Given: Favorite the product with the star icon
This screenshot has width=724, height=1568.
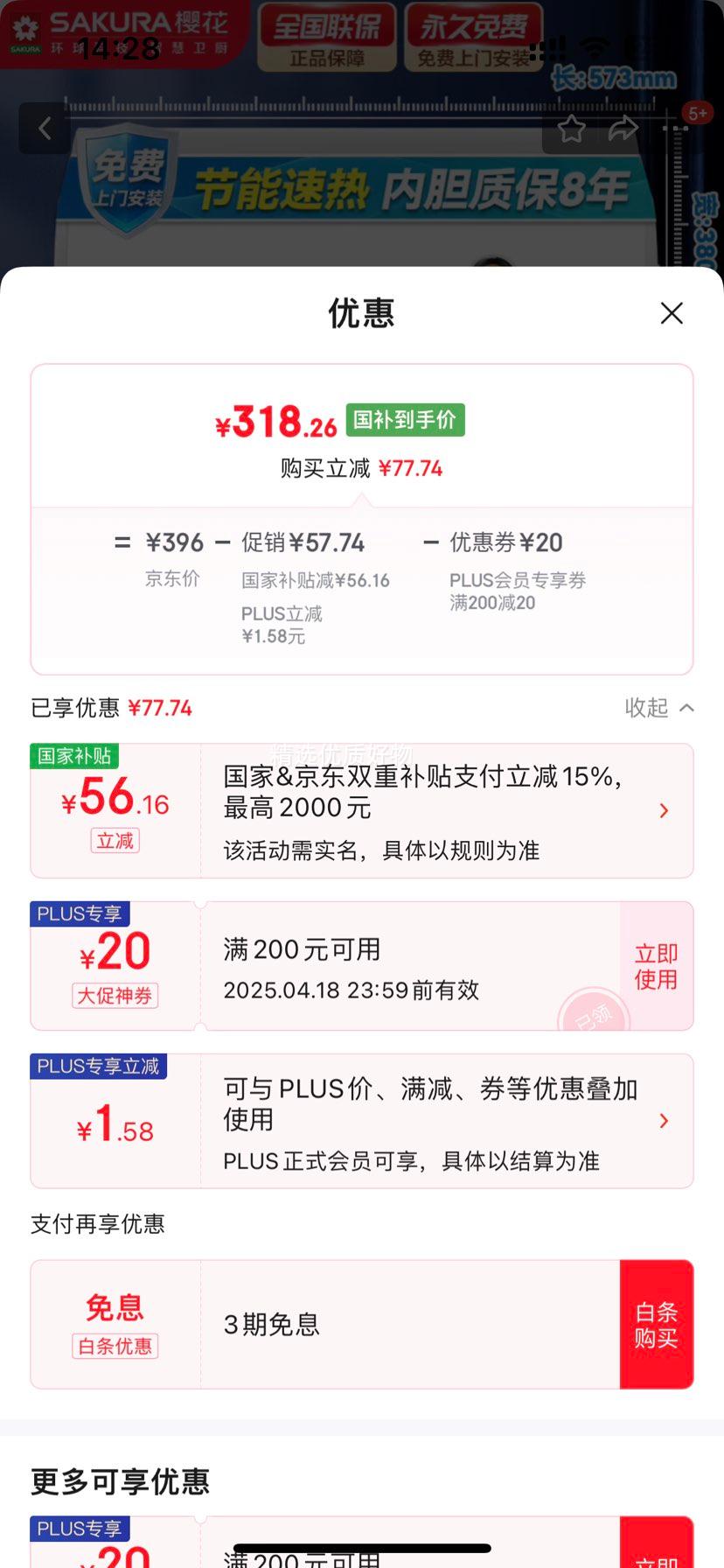Looking at the screenshot, I should [x=572, y=128].
